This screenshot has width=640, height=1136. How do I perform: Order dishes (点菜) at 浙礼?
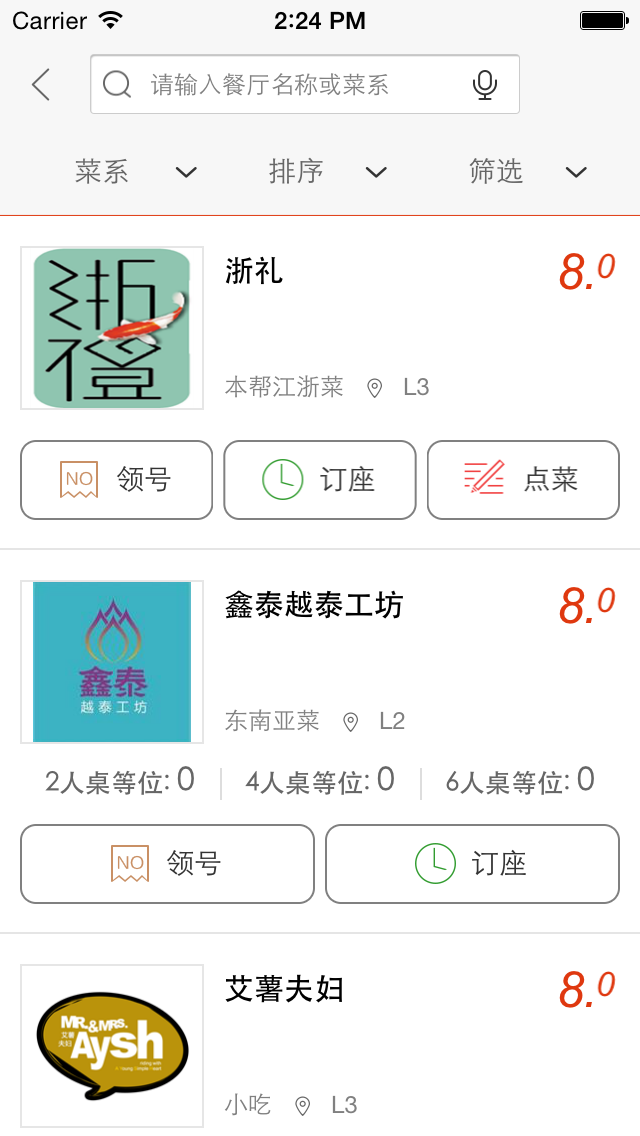click(523, 480)
